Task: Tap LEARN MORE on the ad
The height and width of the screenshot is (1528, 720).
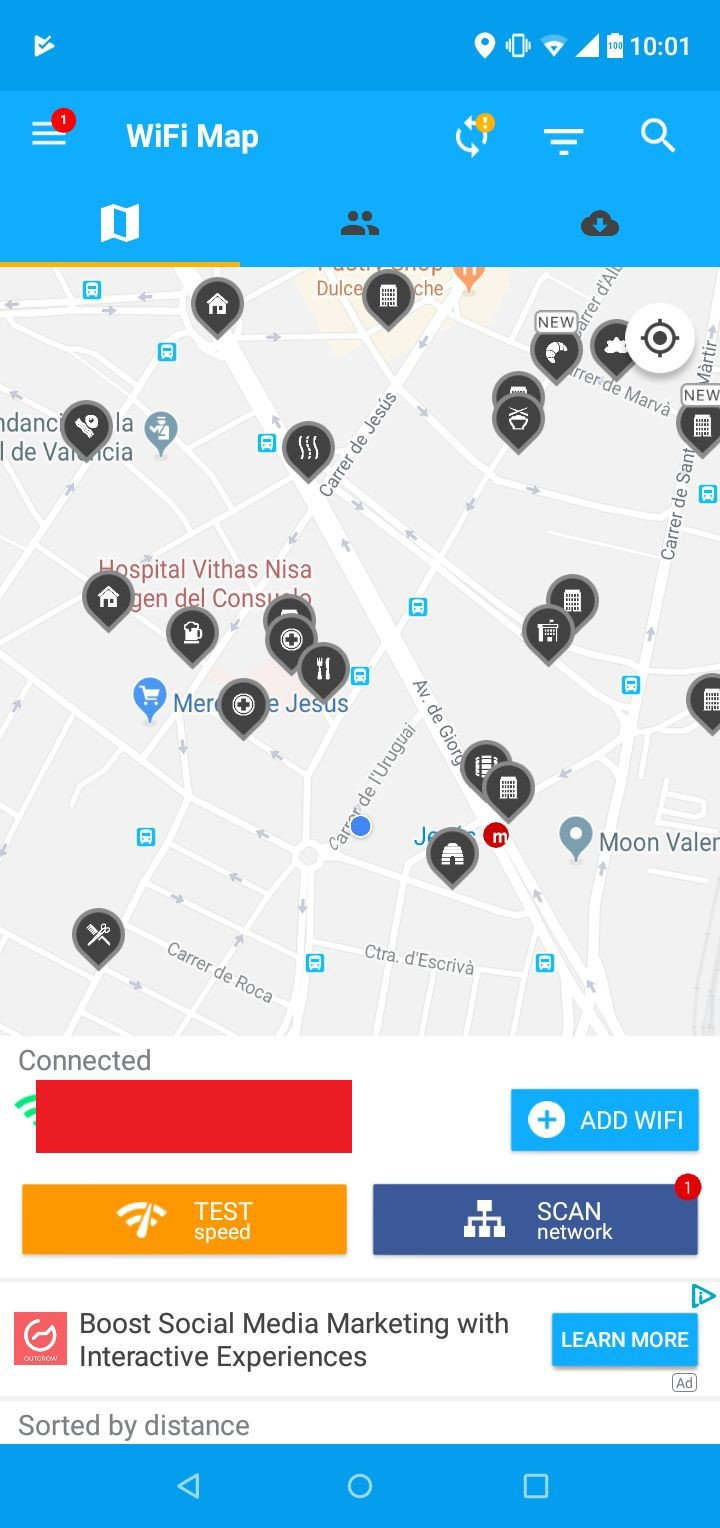Action: 624,1339
